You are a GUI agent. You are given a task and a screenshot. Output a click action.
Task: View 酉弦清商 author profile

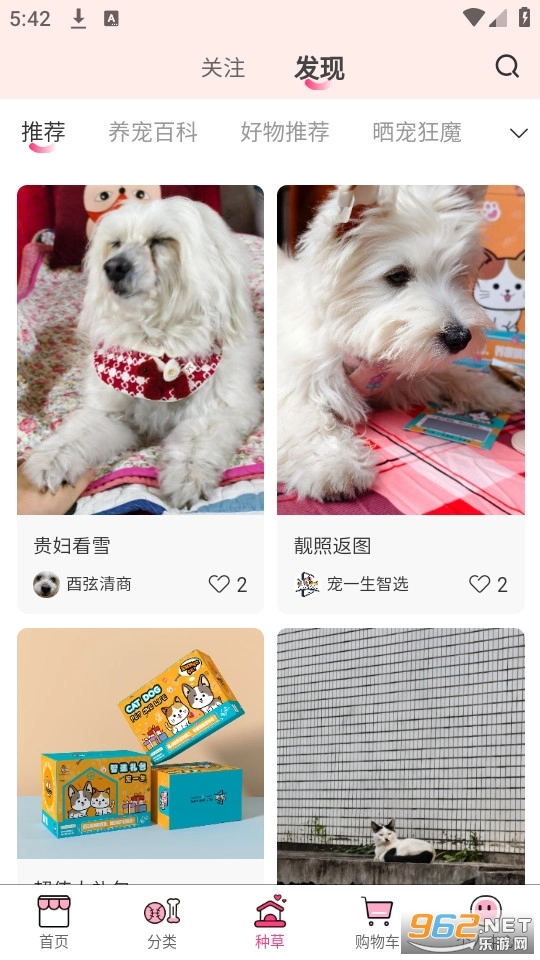pos(82,584)
